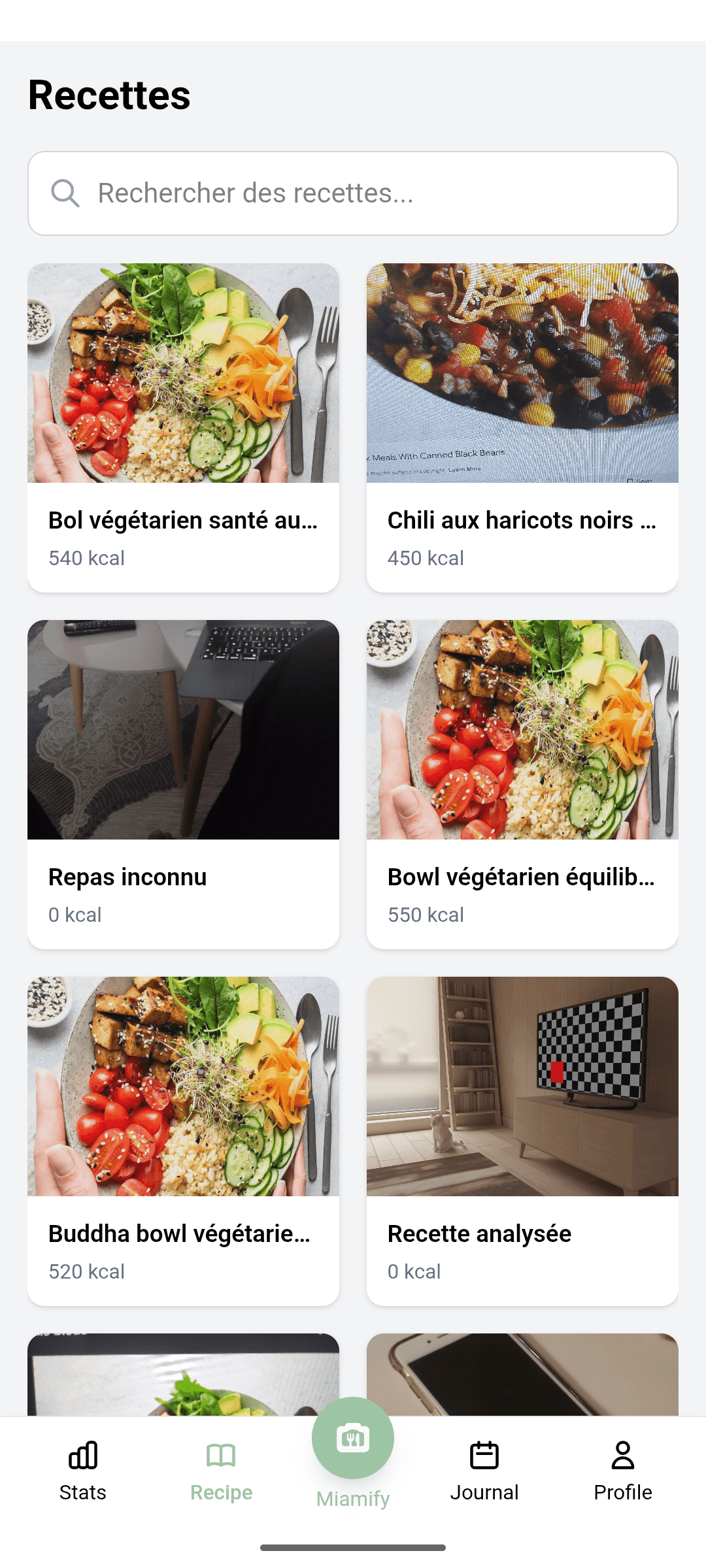The height and width of the screenshot is (1568, 706).
Task: Tap the Rechercher des recettes search field
Action: point(353,193)
